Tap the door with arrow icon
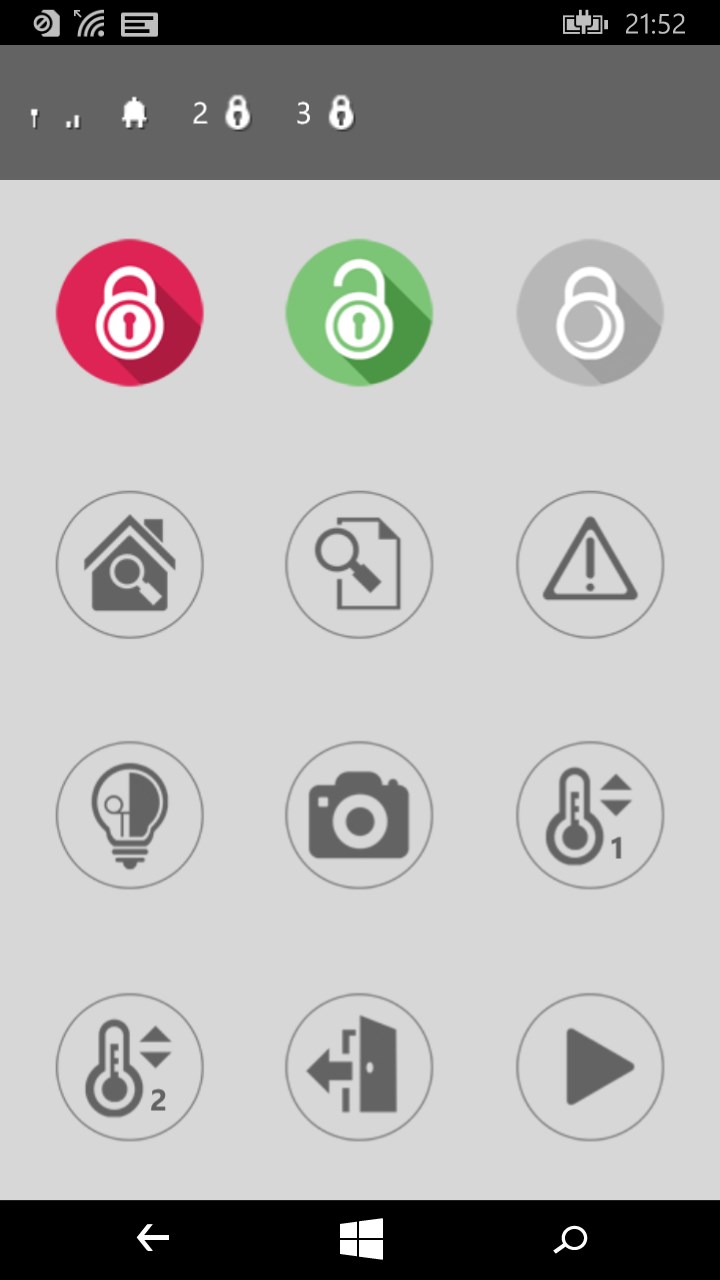The height and width of the screenshot is (1280, 720). click(x=359, y=1067)
